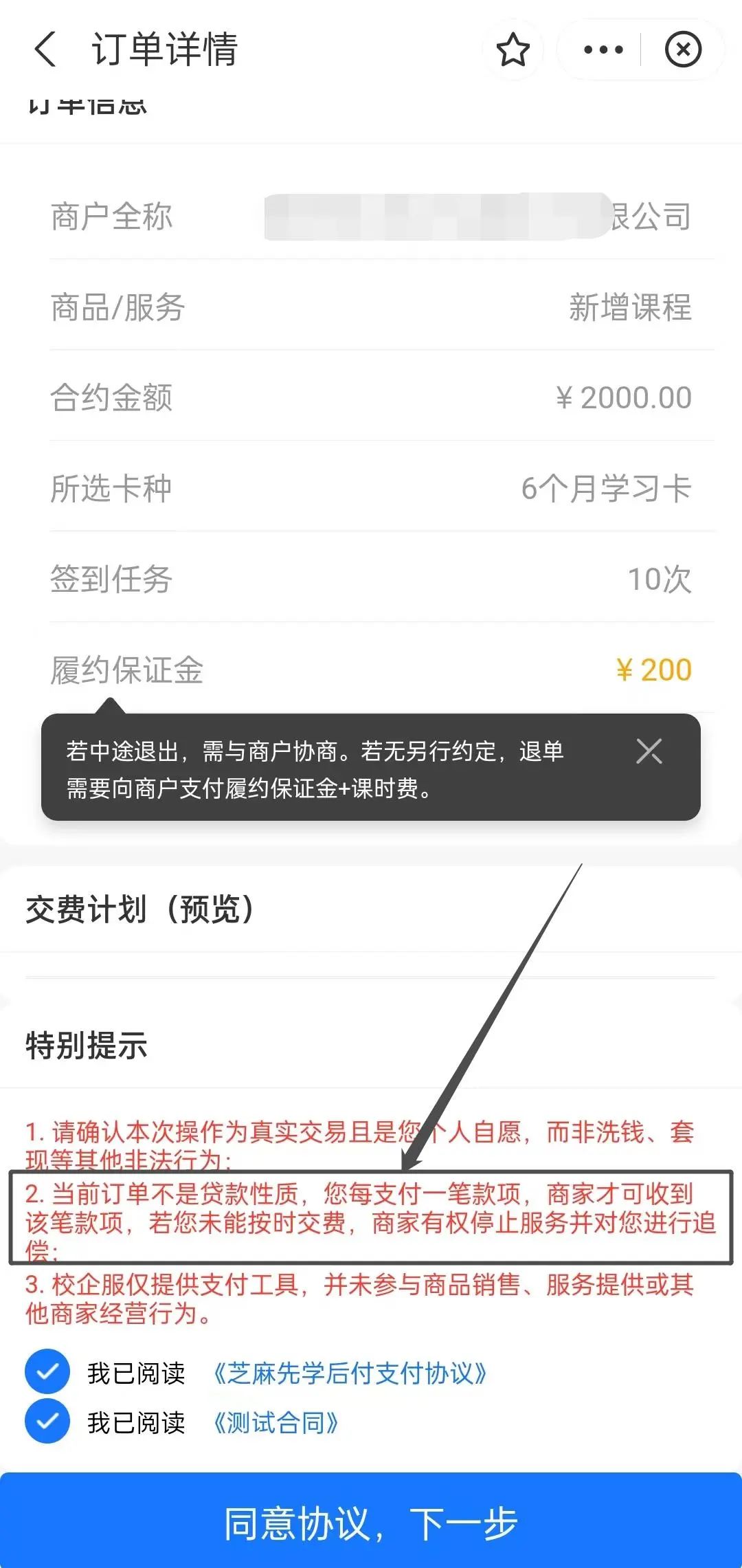Dismiss the 履约保证金 tooltip
Screen dimensions: 742x1568
(x=649, y=751)
